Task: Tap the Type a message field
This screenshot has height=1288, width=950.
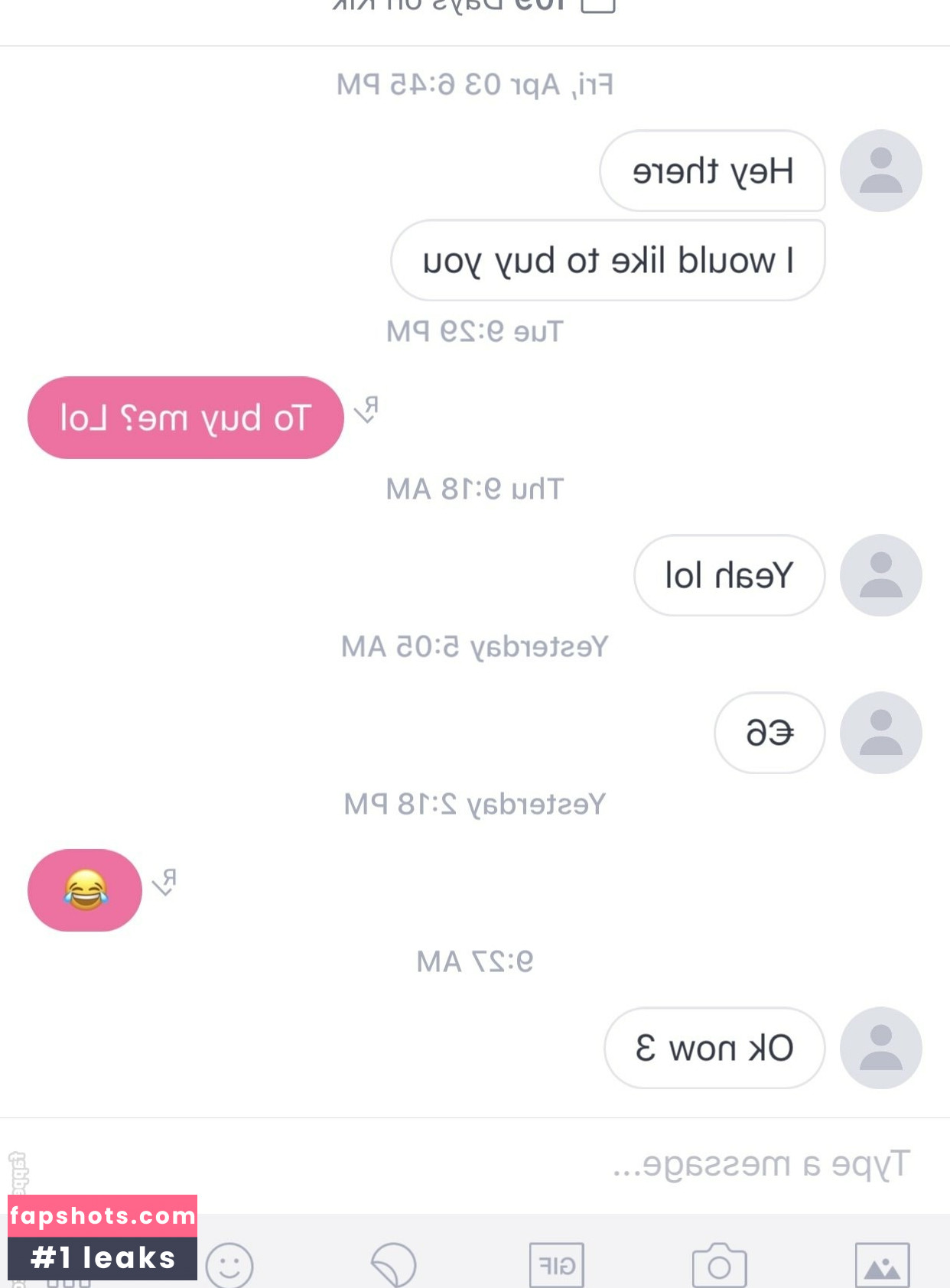Action: [535, 1165]
